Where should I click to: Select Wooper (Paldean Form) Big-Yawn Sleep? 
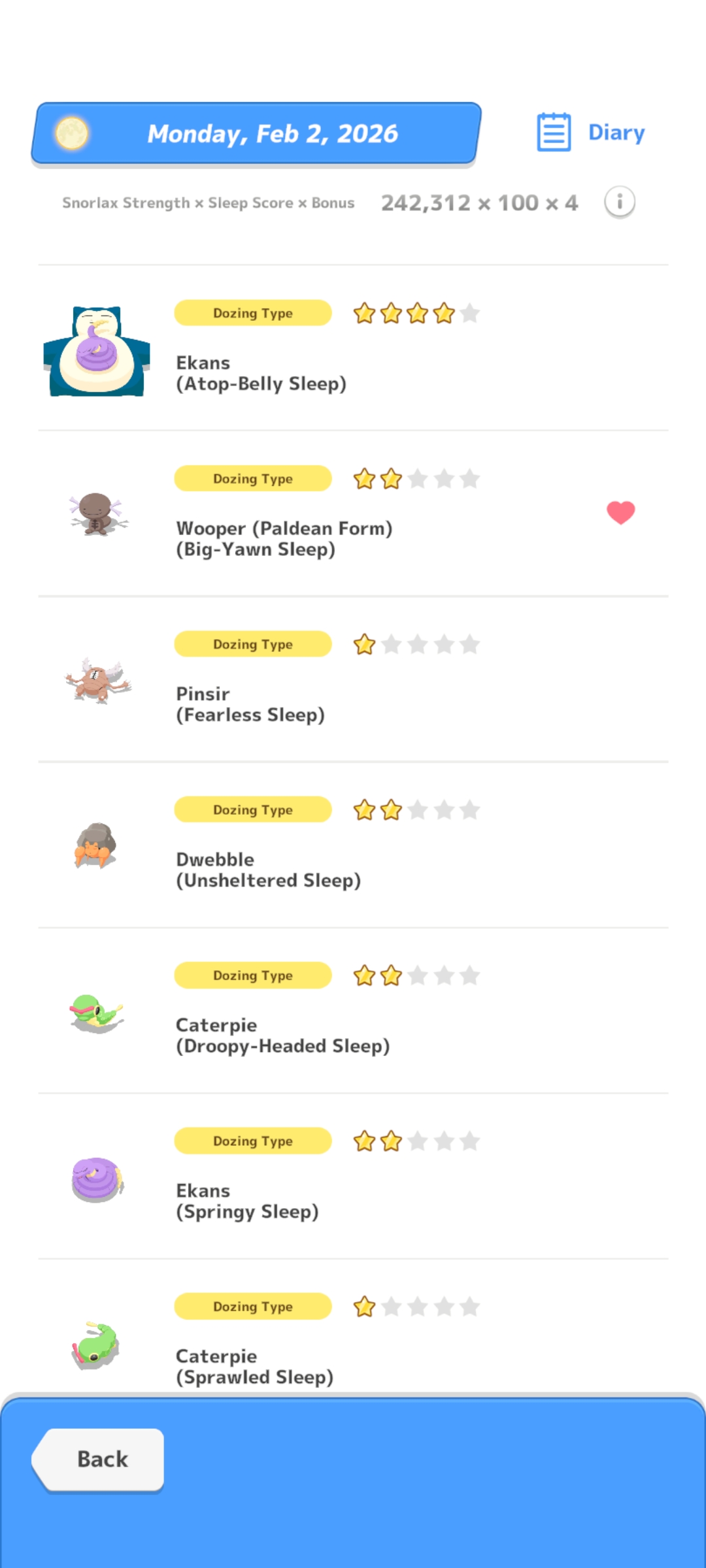coord(284,538)
